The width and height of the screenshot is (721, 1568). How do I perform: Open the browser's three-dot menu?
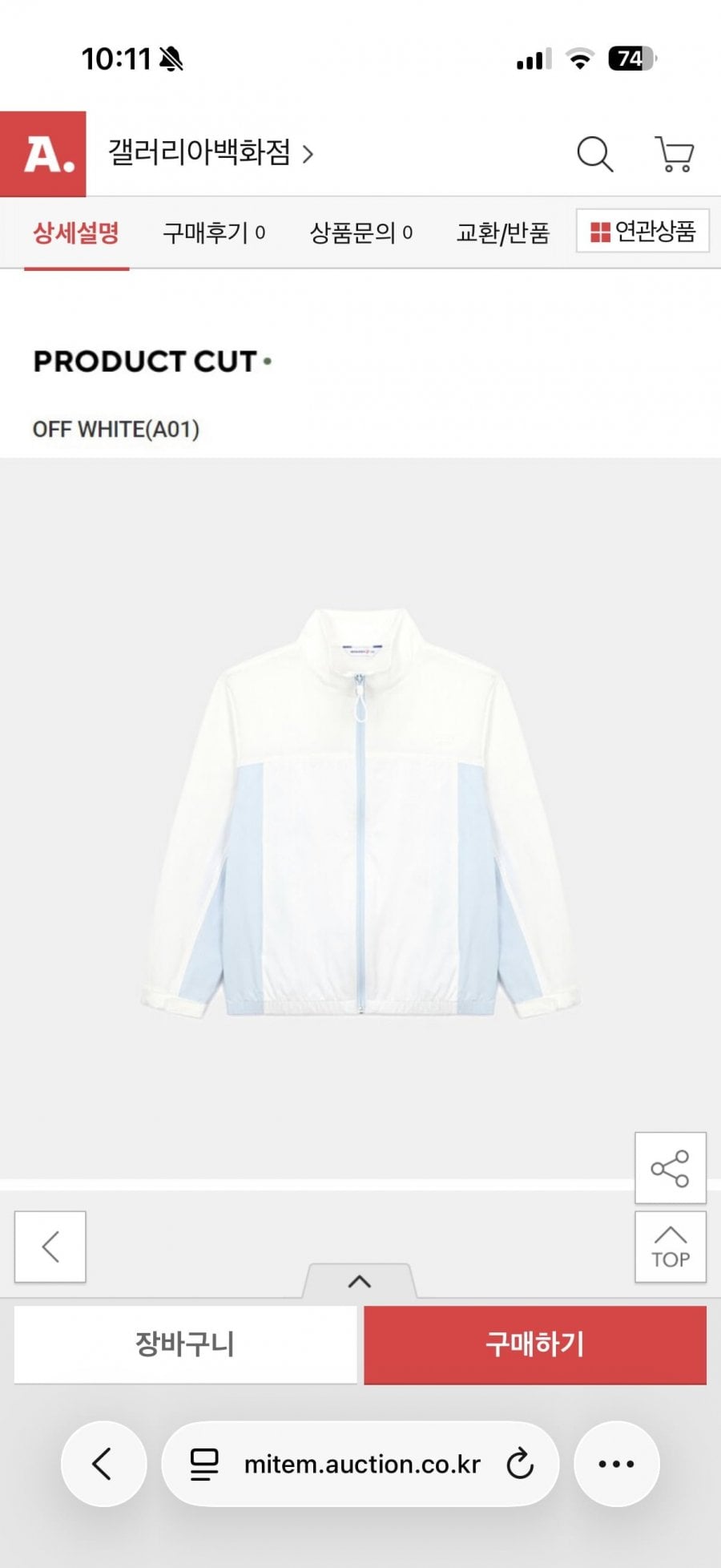616,1464
